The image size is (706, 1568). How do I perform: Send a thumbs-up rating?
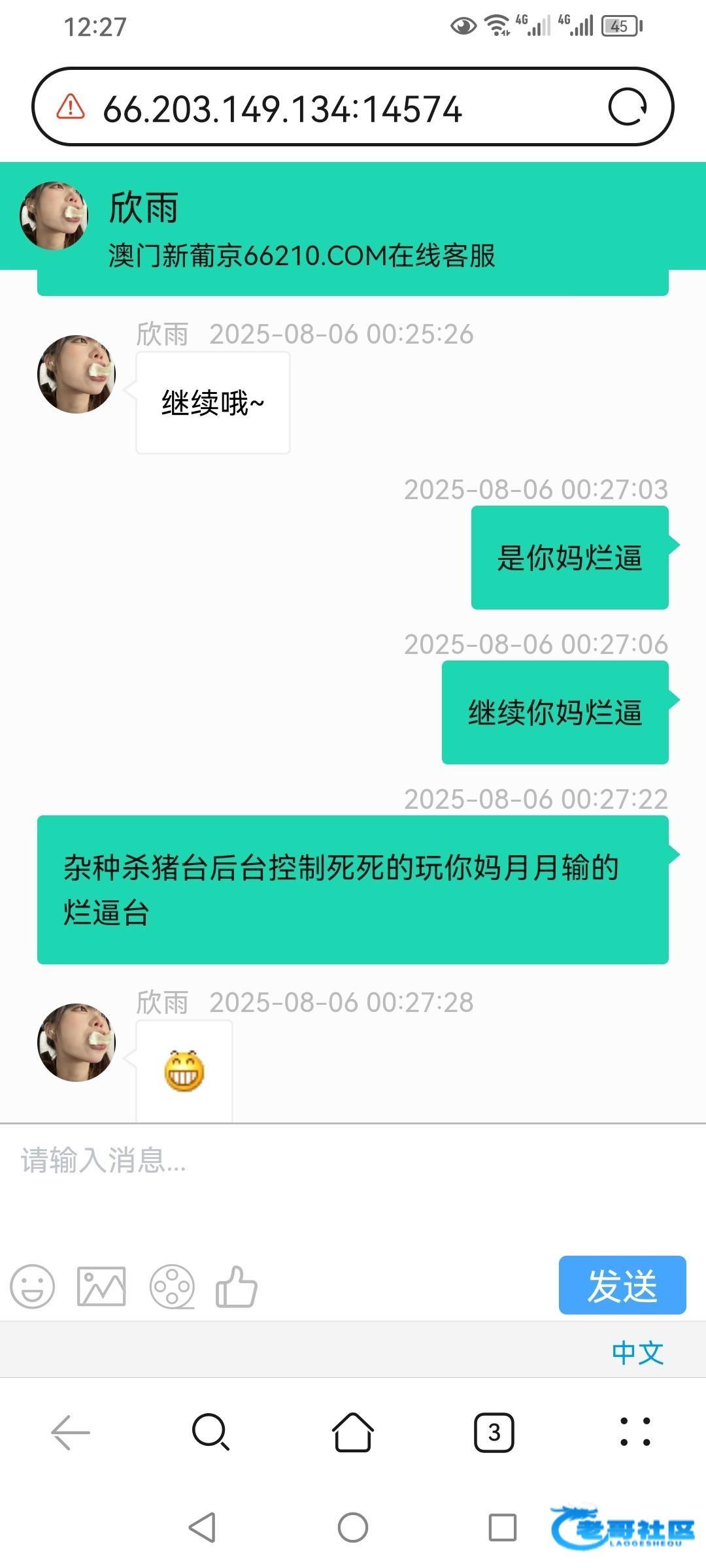[x=237, y=1286]
